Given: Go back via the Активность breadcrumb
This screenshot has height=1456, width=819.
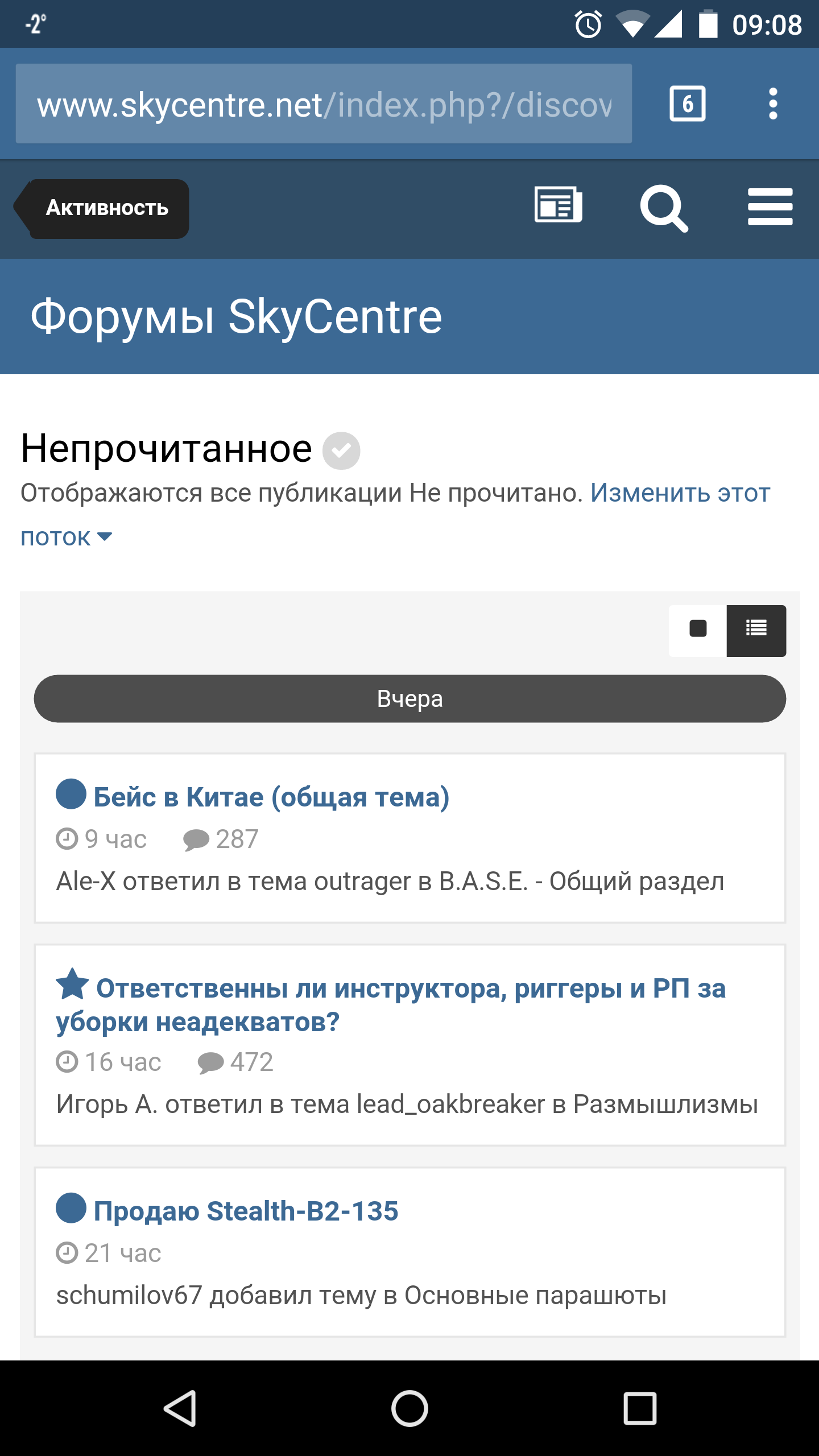Looking at the screenshot, I should [101, 209].
